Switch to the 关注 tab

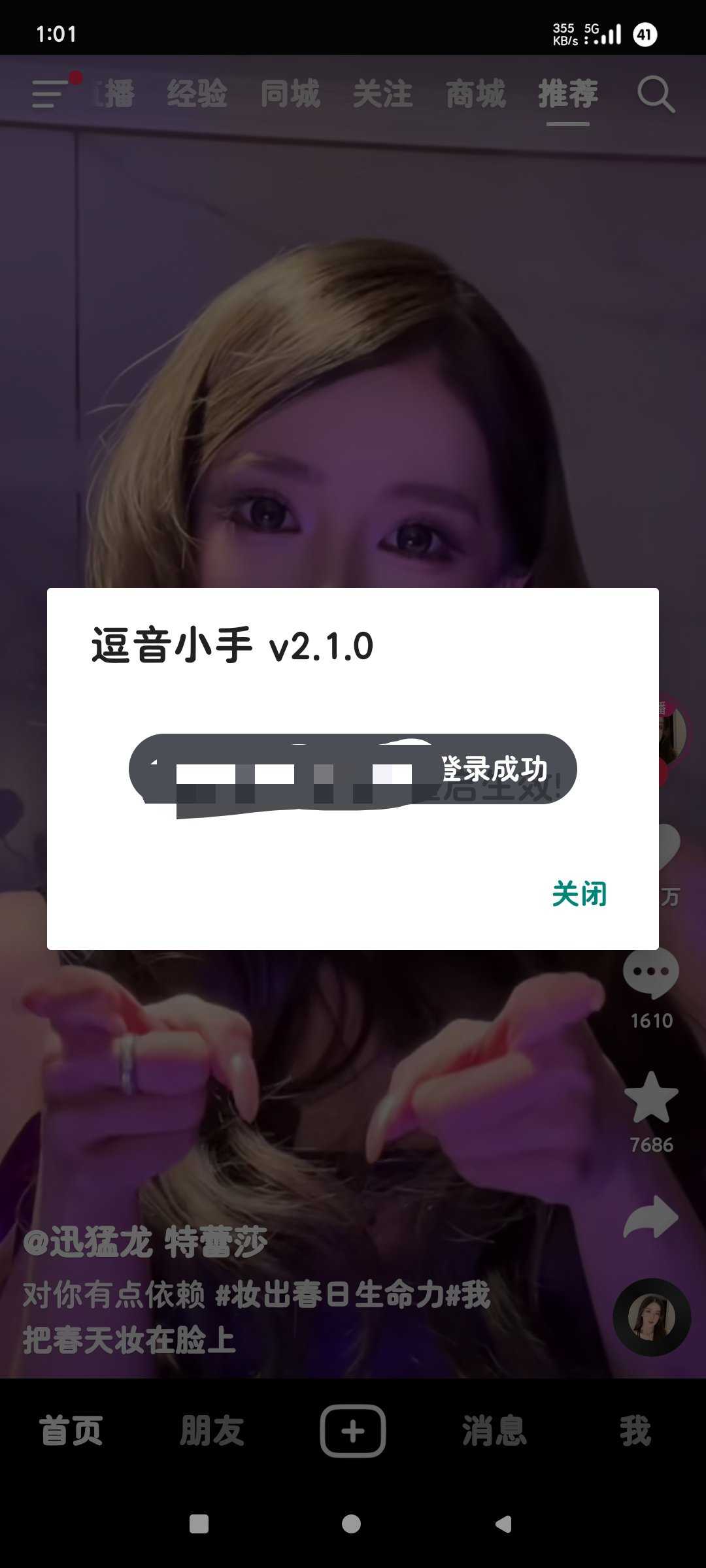pos(382,94)
